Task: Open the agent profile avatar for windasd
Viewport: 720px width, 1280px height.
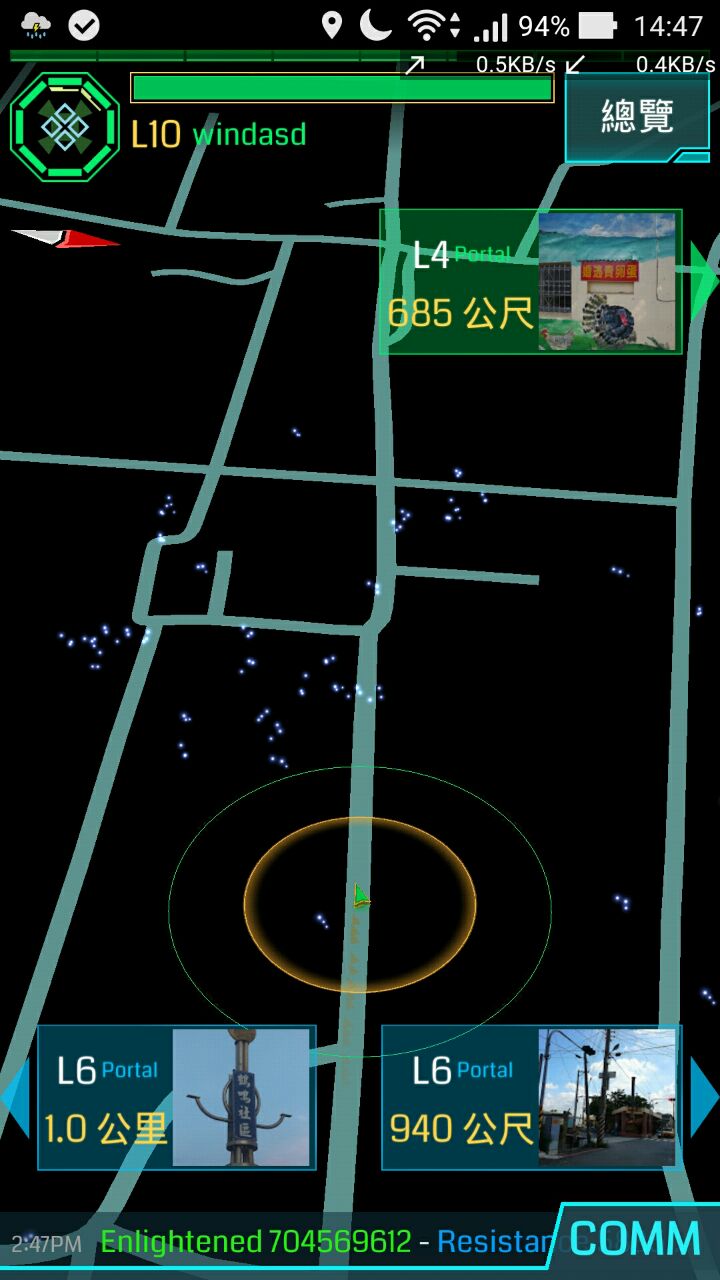Action: pos(65,126)
